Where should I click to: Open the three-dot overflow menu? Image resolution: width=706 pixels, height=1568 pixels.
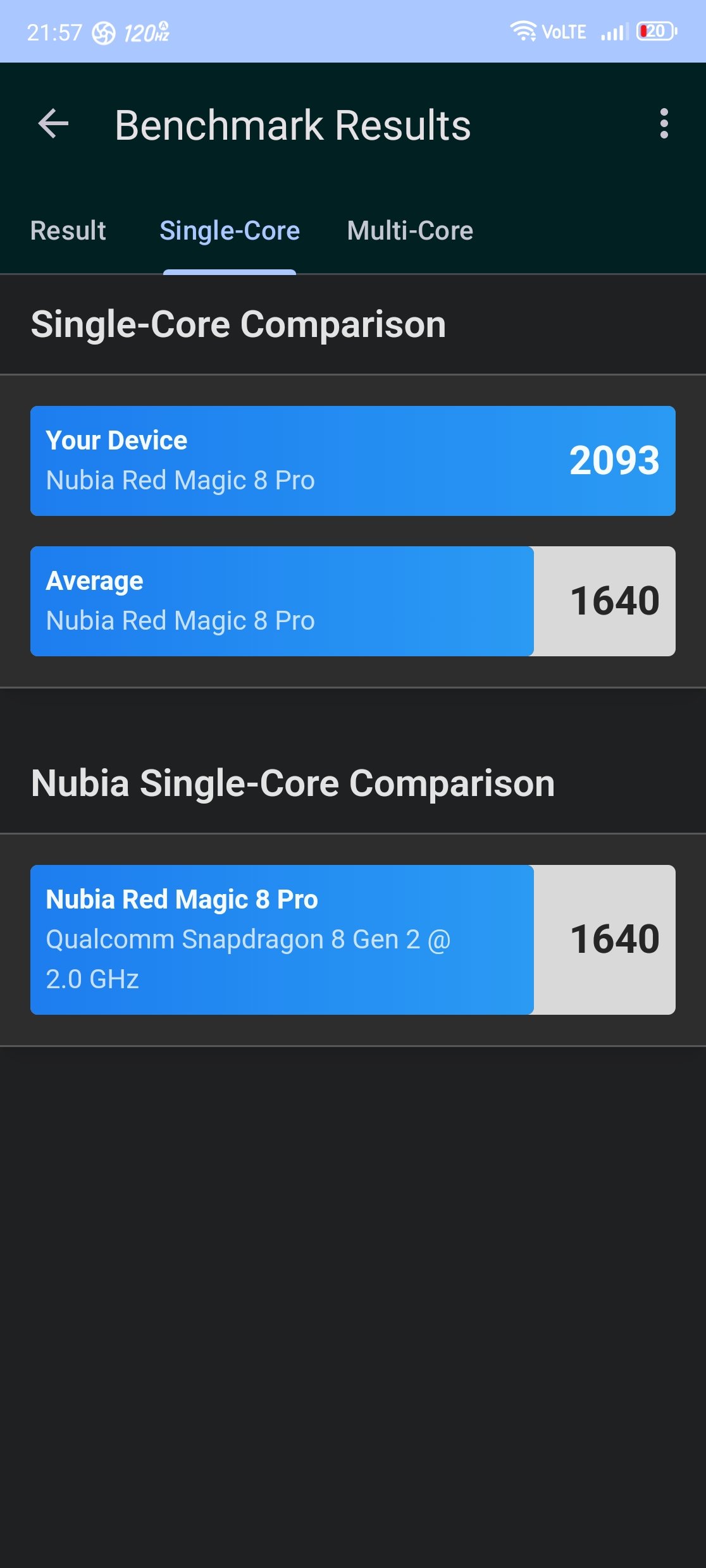click(664, 124)
